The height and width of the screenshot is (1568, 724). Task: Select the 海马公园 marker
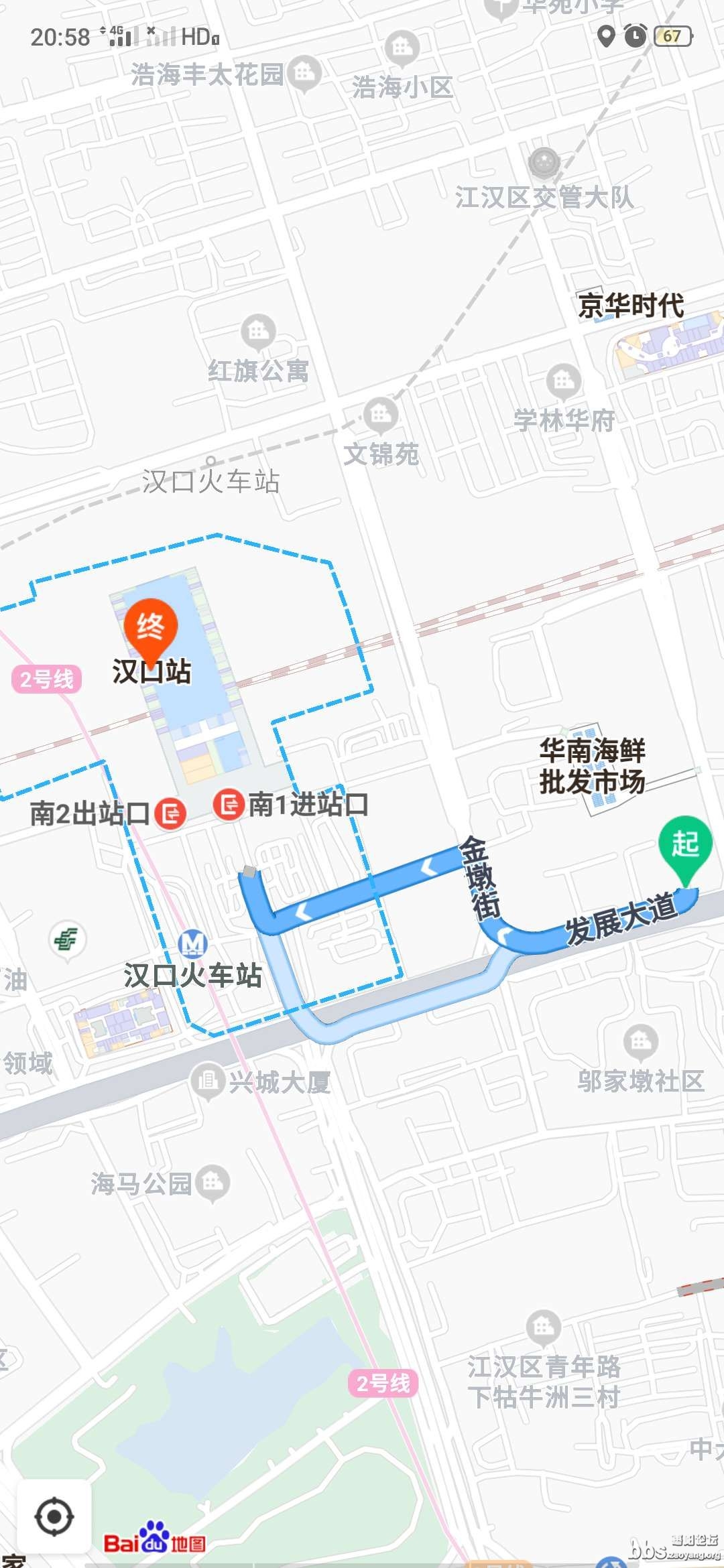(x=213, y=1183)
